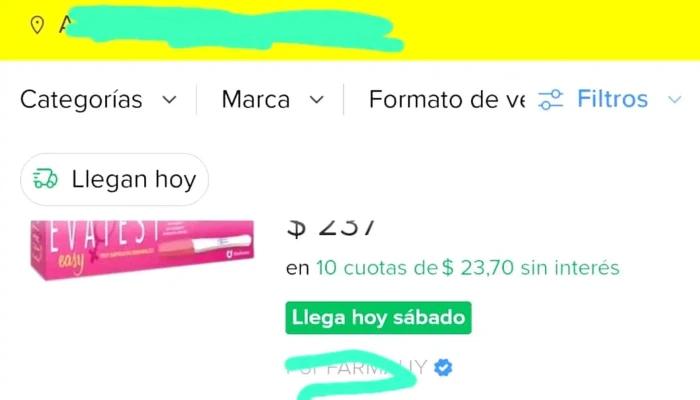The height and width of the screenshot is (400, 700).
Task: Open the delivery address selector
Action: (200, 26)
